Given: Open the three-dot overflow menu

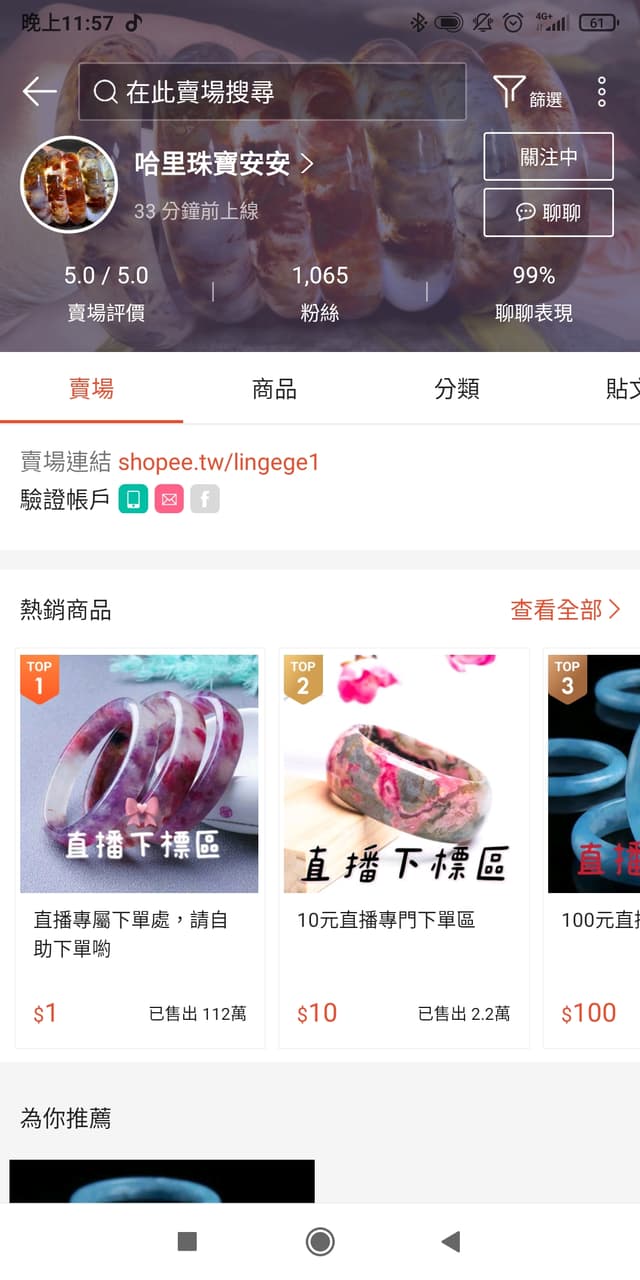Looking at the screenshot, I should coord(601,92).
